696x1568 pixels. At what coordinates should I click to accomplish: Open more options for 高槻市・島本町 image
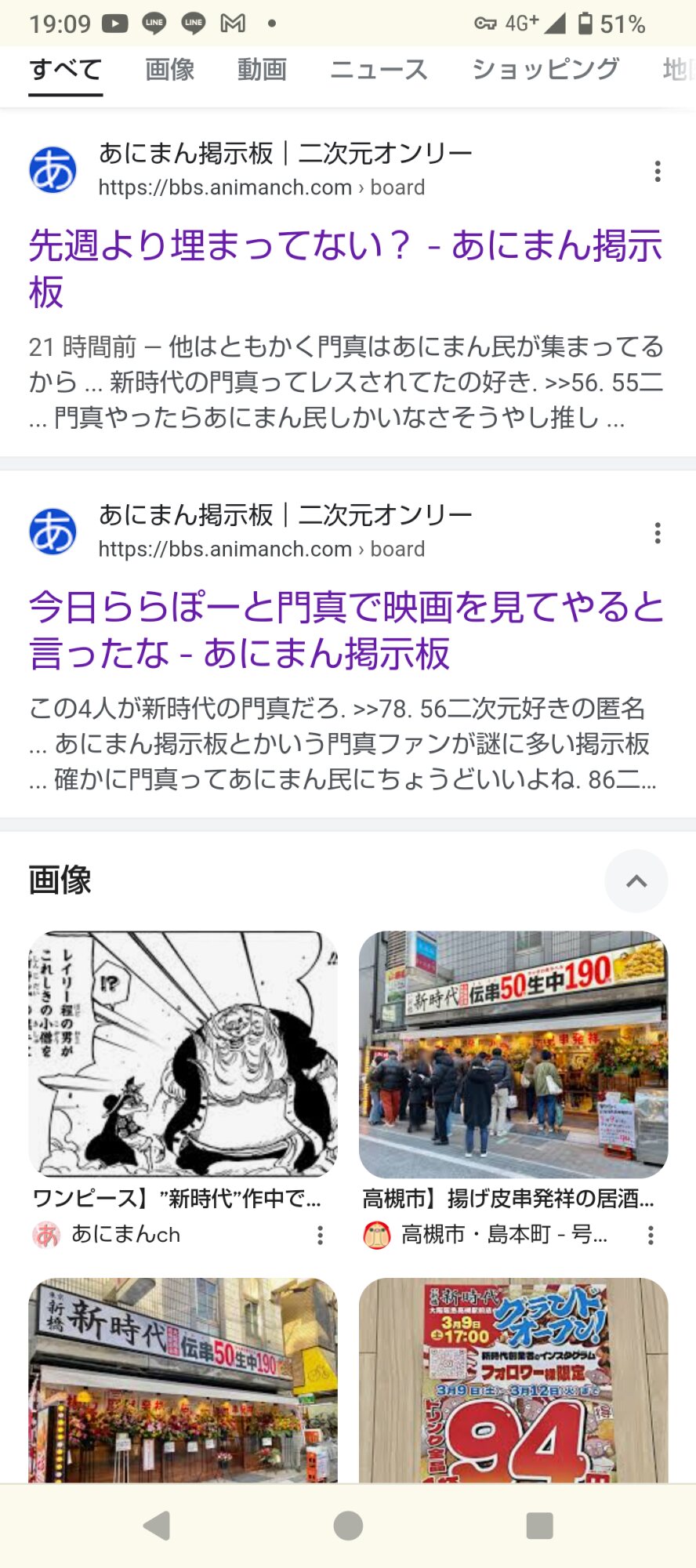pos(650,1236)
